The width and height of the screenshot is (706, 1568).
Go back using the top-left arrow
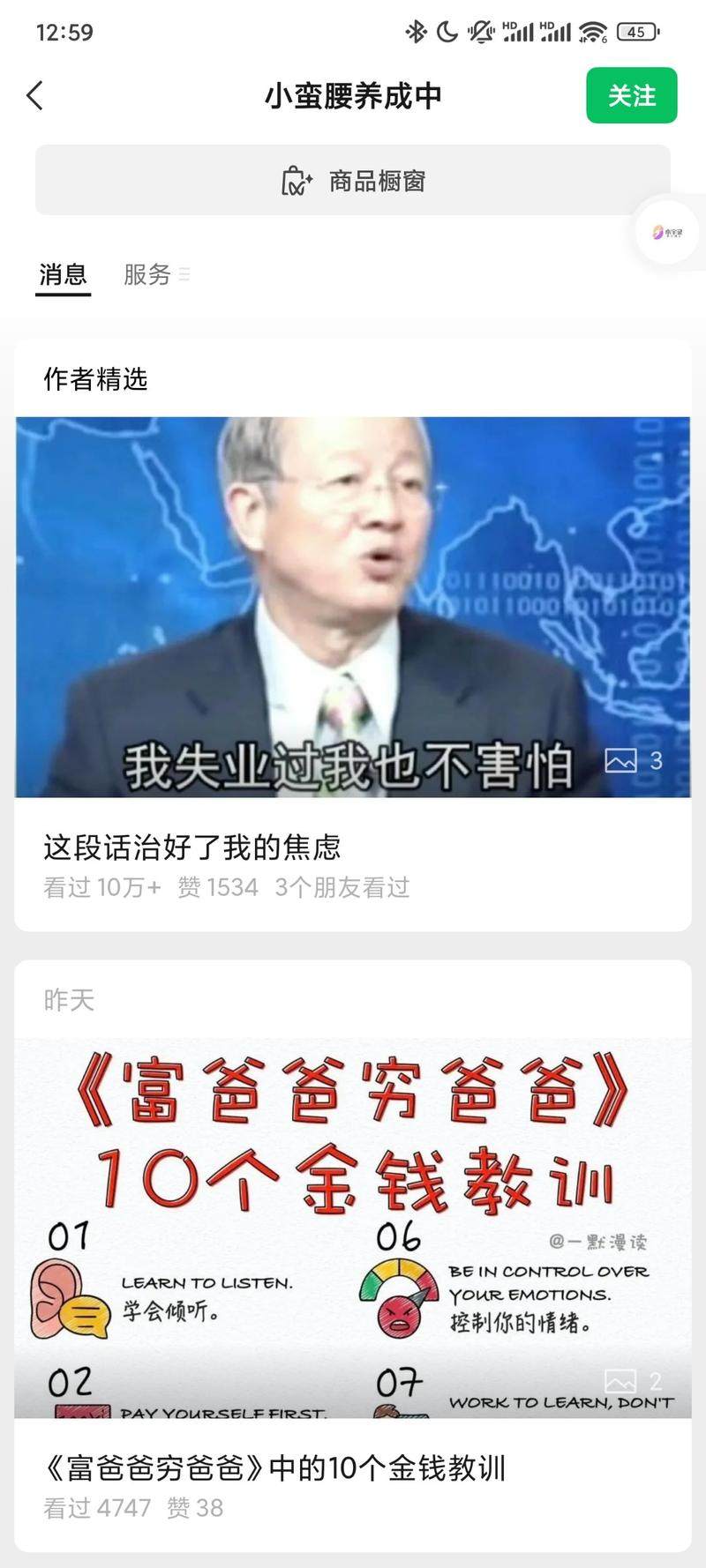35,95
